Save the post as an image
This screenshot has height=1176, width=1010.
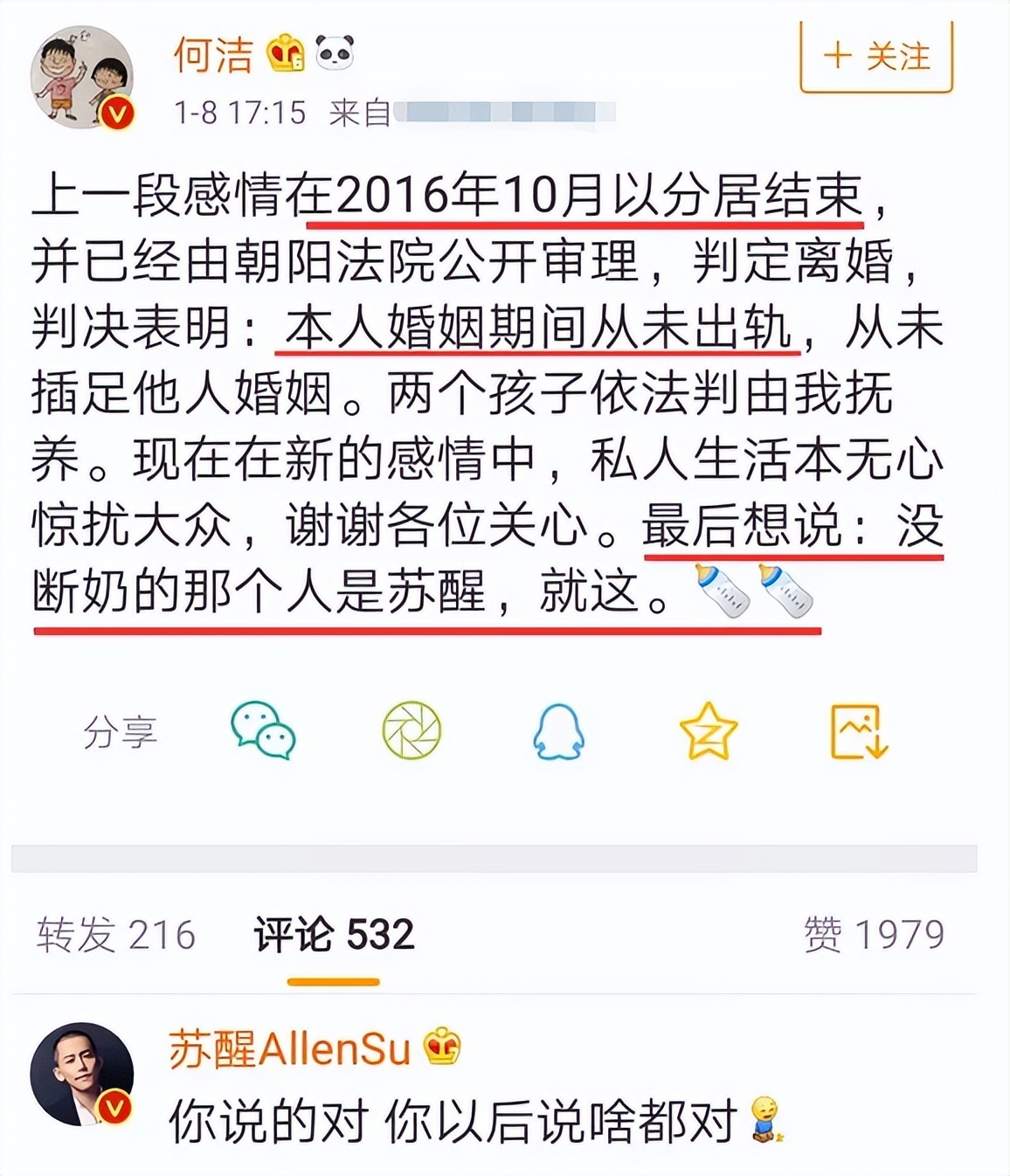858,732
